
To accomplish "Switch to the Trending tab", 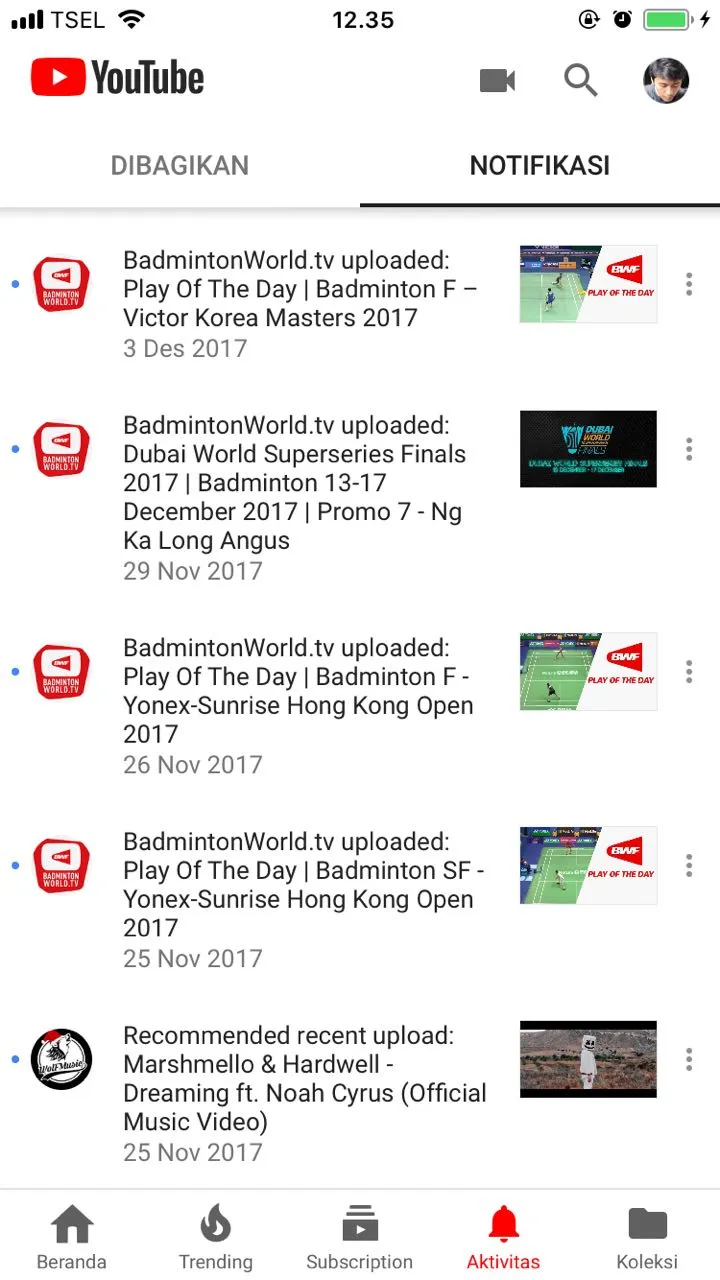I will tap(216, 1237).
